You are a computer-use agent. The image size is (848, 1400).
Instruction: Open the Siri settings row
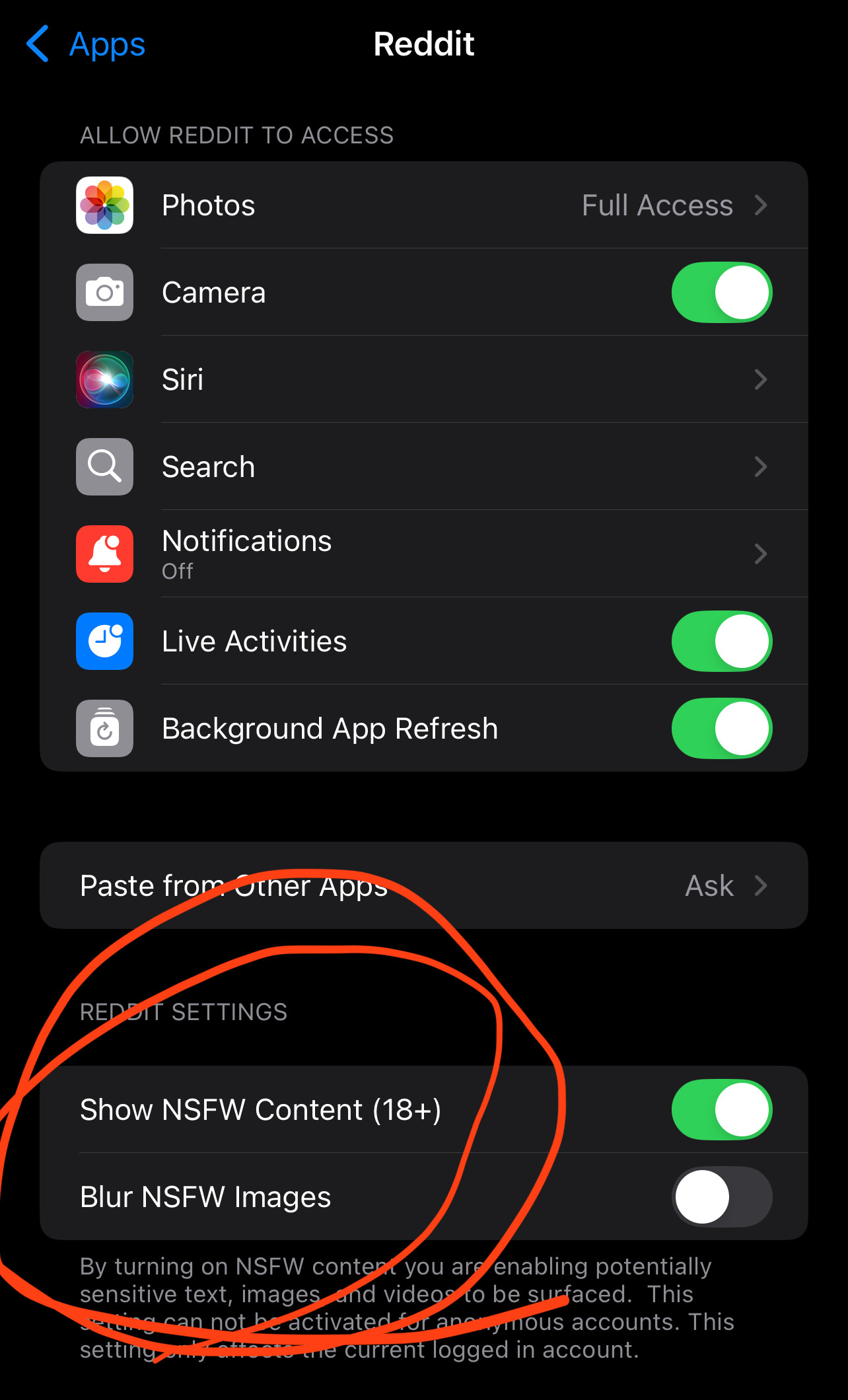tap(424, 380)
